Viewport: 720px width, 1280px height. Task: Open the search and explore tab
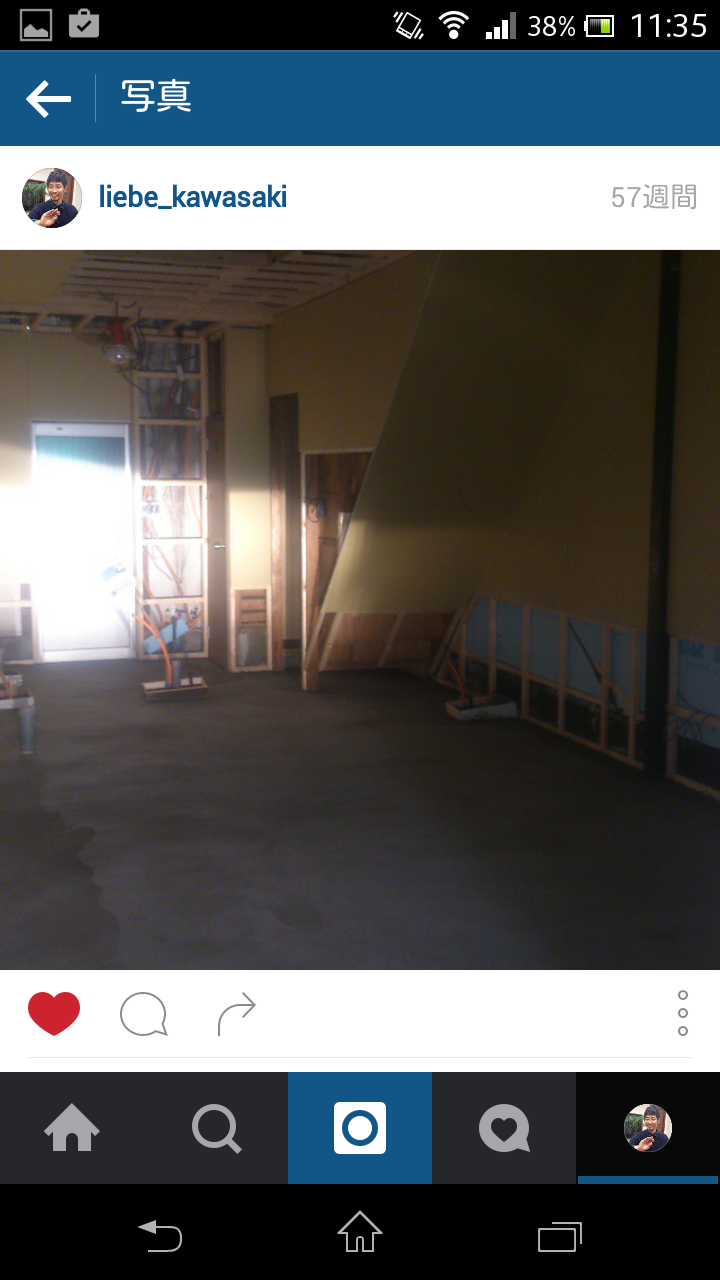pyautogui.click(x=216, y=1129)
